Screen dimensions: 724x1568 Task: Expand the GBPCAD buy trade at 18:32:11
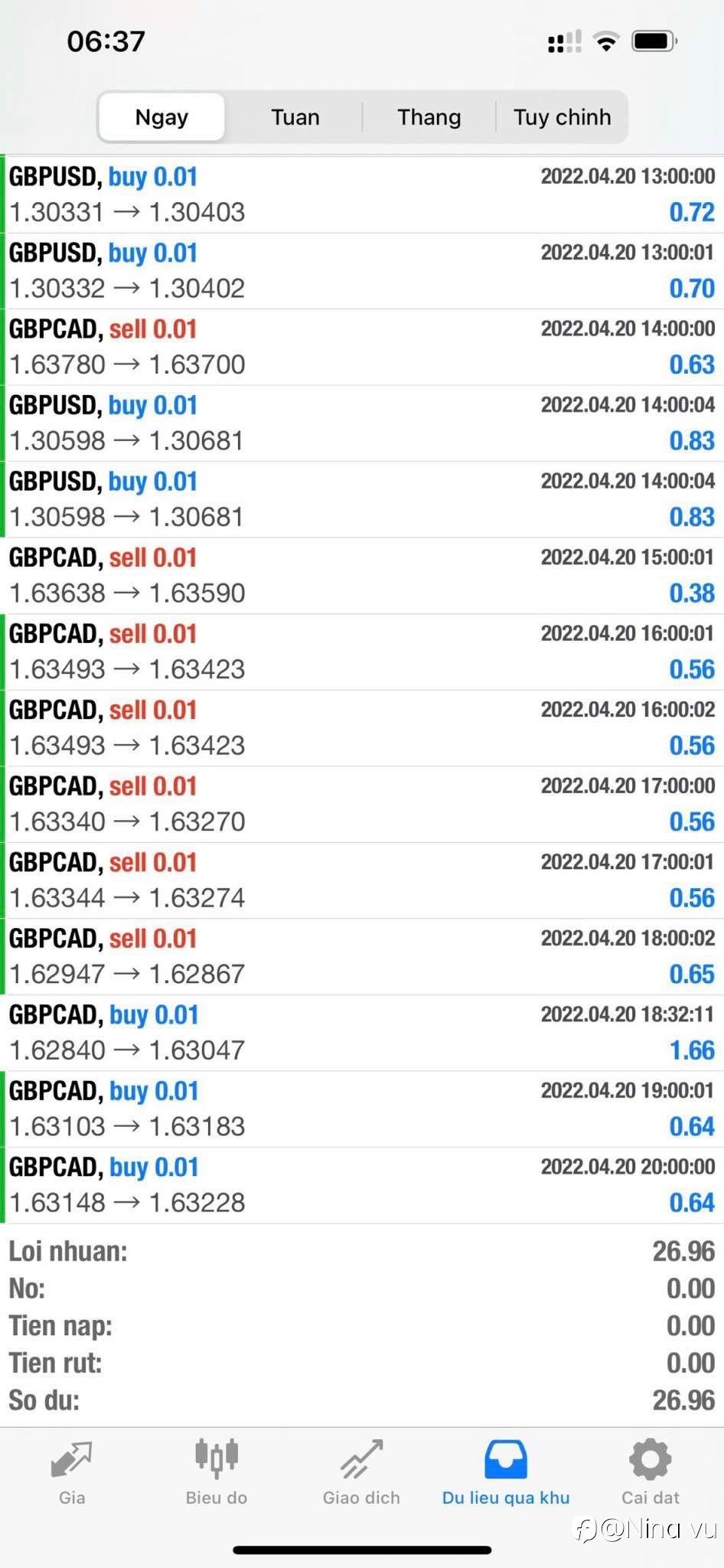click(x=362, y=1033)
